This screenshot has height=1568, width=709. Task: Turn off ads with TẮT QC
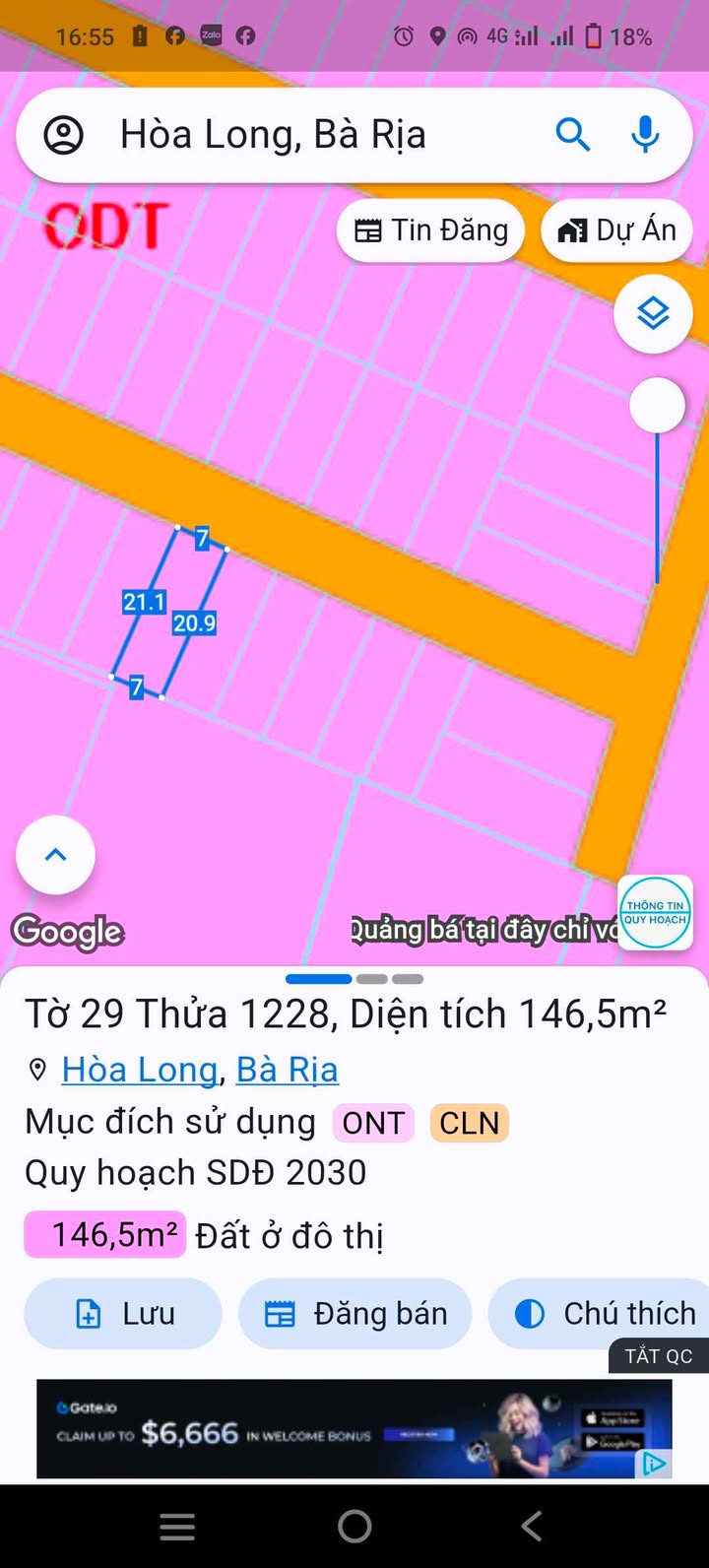pos(659,1356)
